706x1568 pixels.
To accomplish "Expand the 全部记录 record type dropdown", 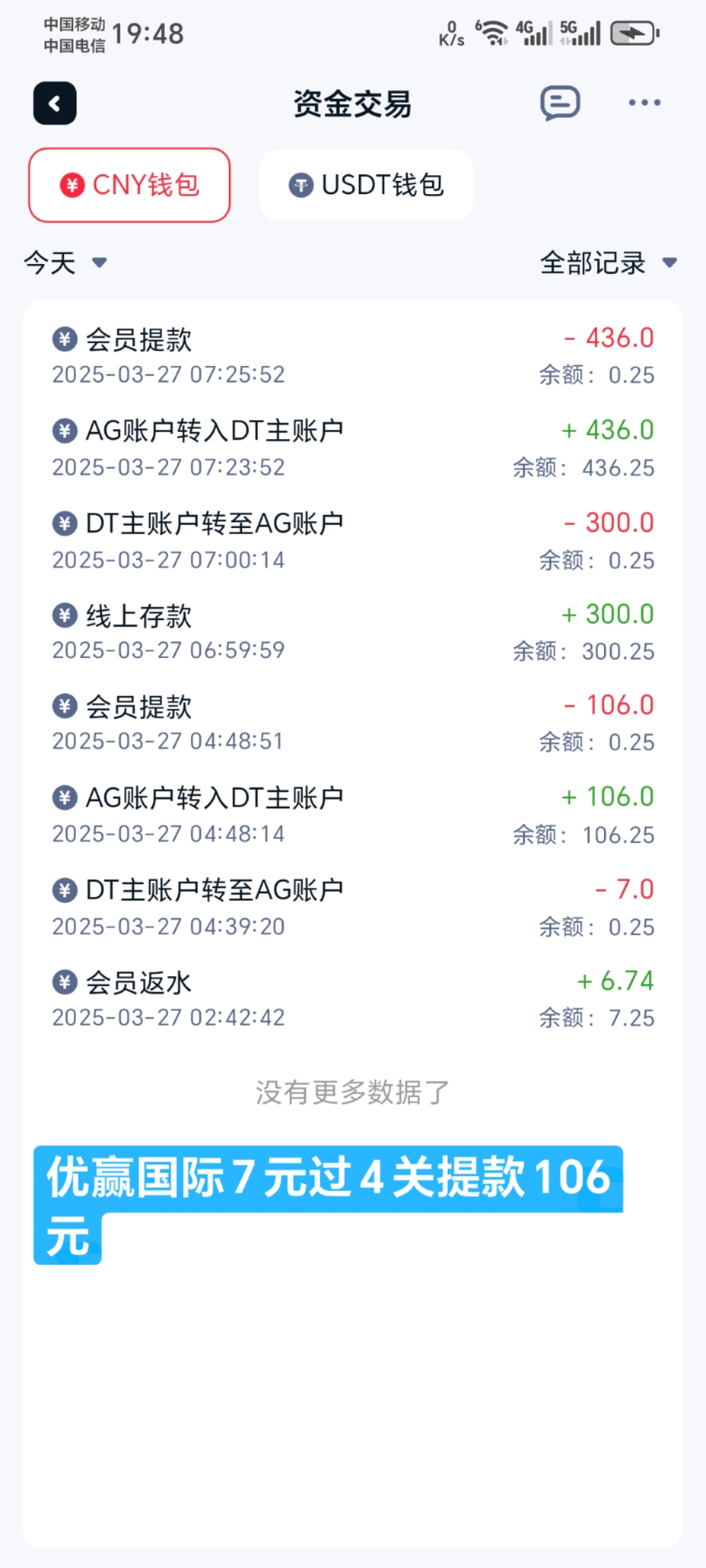I will (x=608, y=263).
